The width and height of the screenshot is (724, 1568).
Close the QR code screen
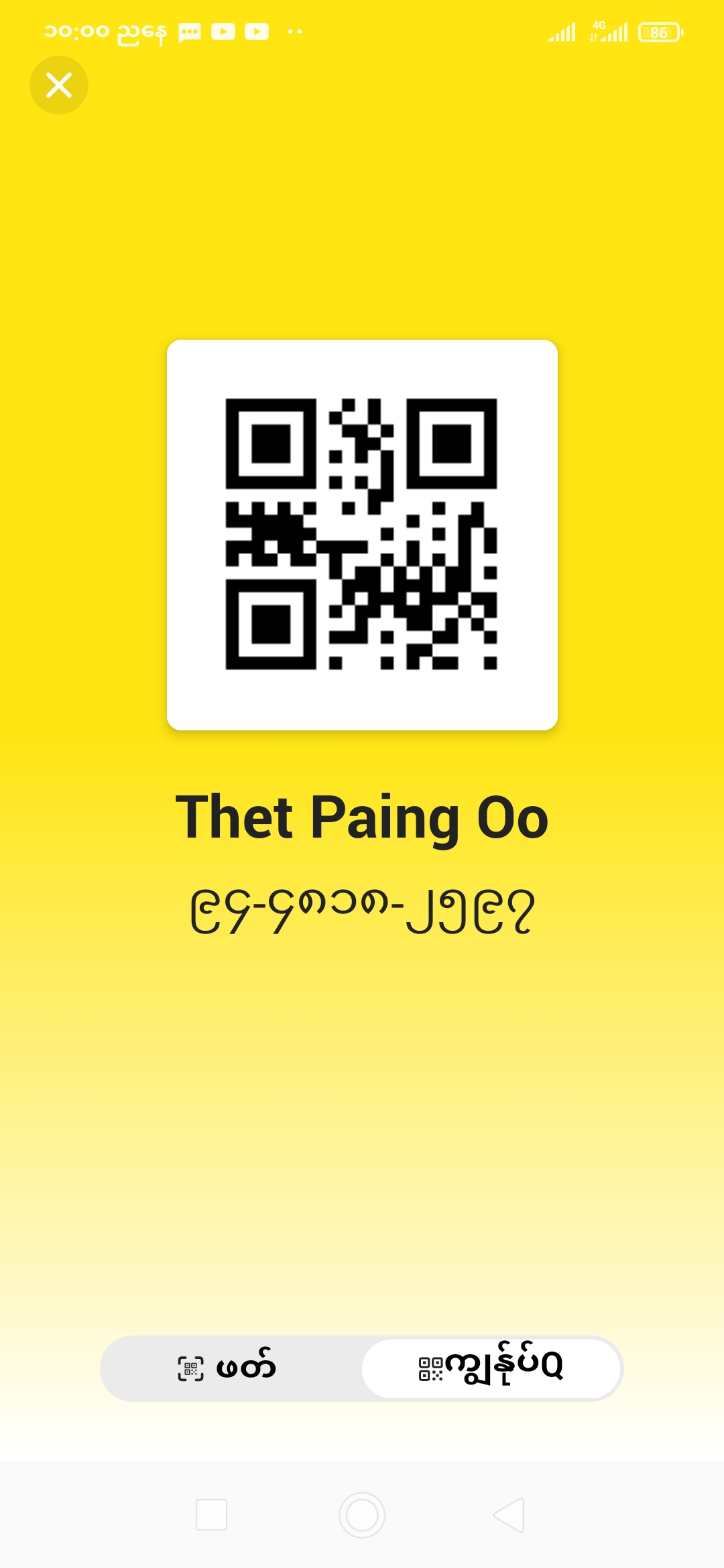coord(59,85)
